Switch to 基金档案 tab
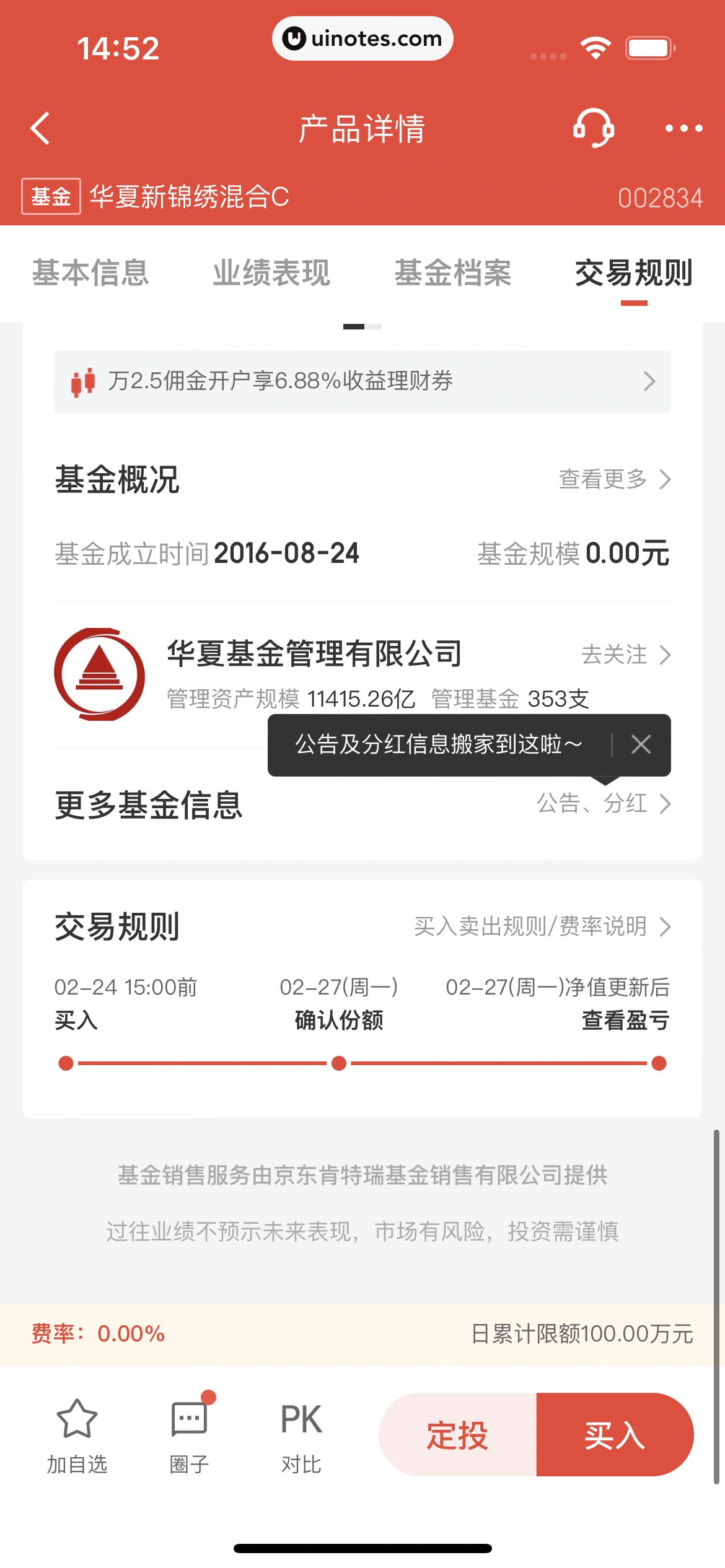Image resolution: width=725 pixels, height=1568 pixels. (453, 273)
